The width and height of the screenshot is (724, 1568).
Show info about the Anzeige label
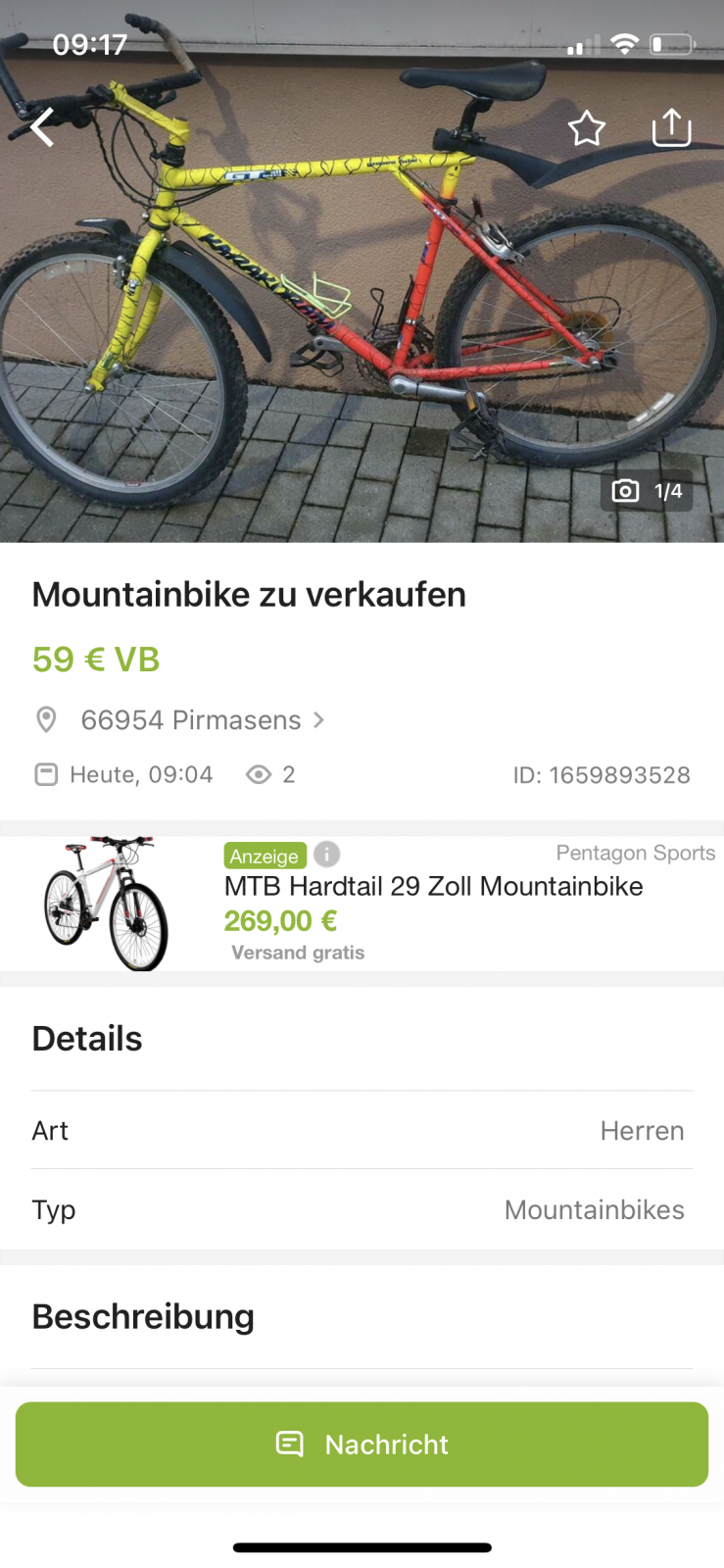(327, 855)
